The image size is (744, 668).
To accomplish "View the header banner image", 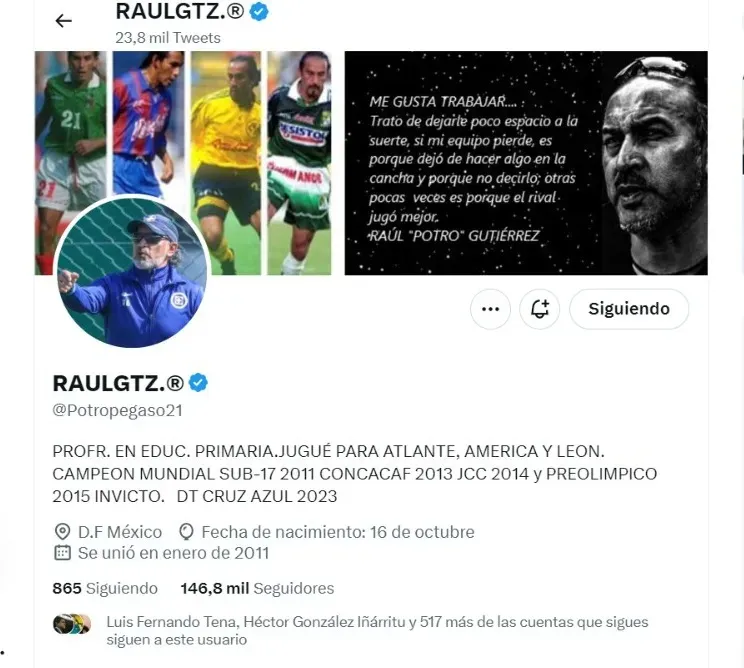I will click(x=525, y=162).
